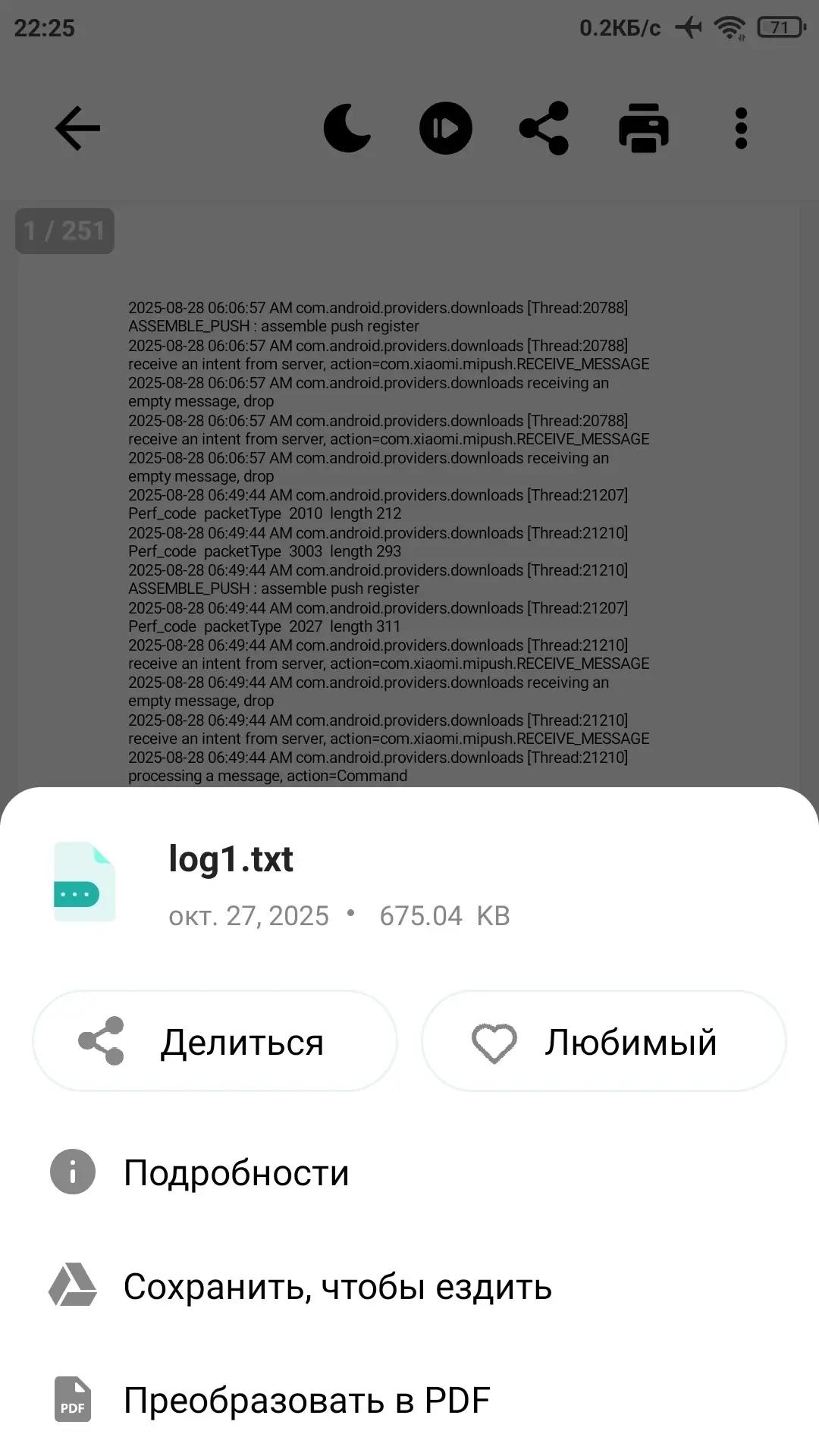Print the document via printer icon
This screenshot has height=1456, width=819.
(x=644, y=128)
